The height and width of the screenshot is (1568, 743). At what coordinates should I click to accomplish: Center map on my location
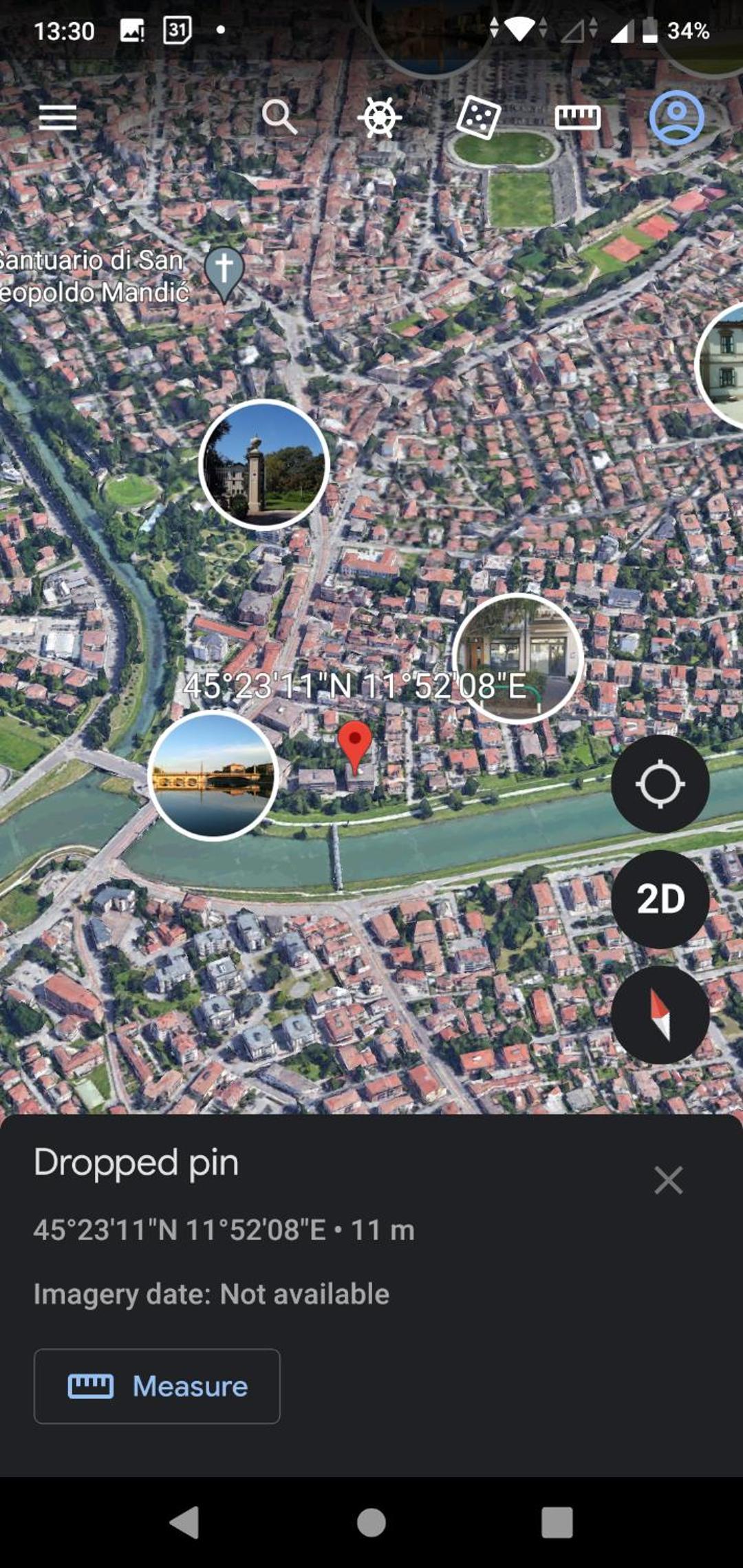(660, 783)
